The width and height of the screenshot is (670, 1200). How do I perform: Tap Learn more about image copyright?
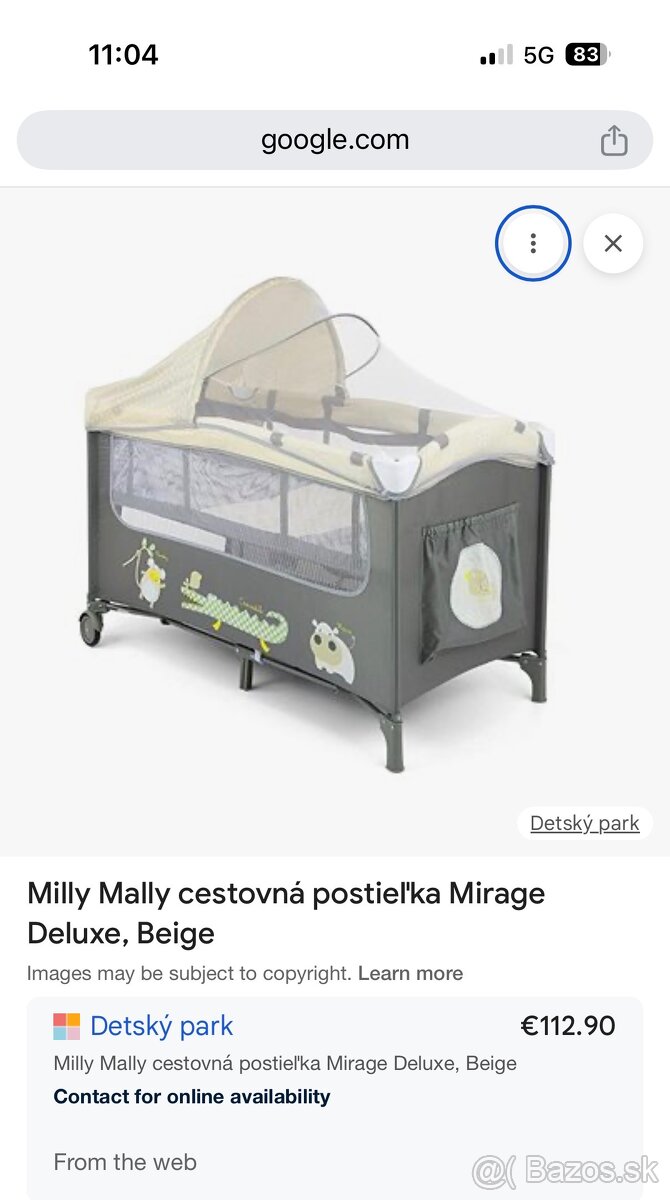(x=410, y=973)
